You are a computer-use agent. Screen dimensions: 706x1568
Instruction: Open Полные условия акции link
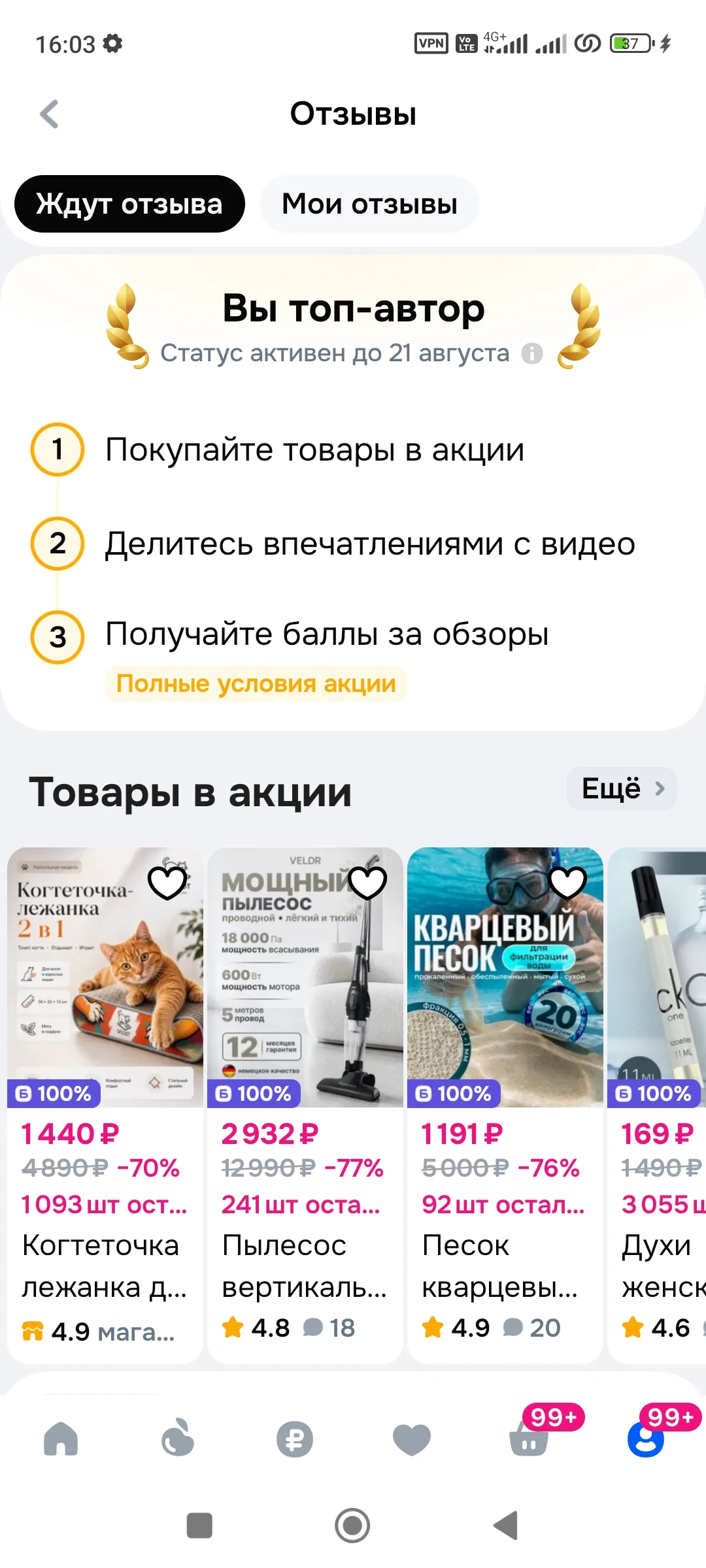[256, 683]
